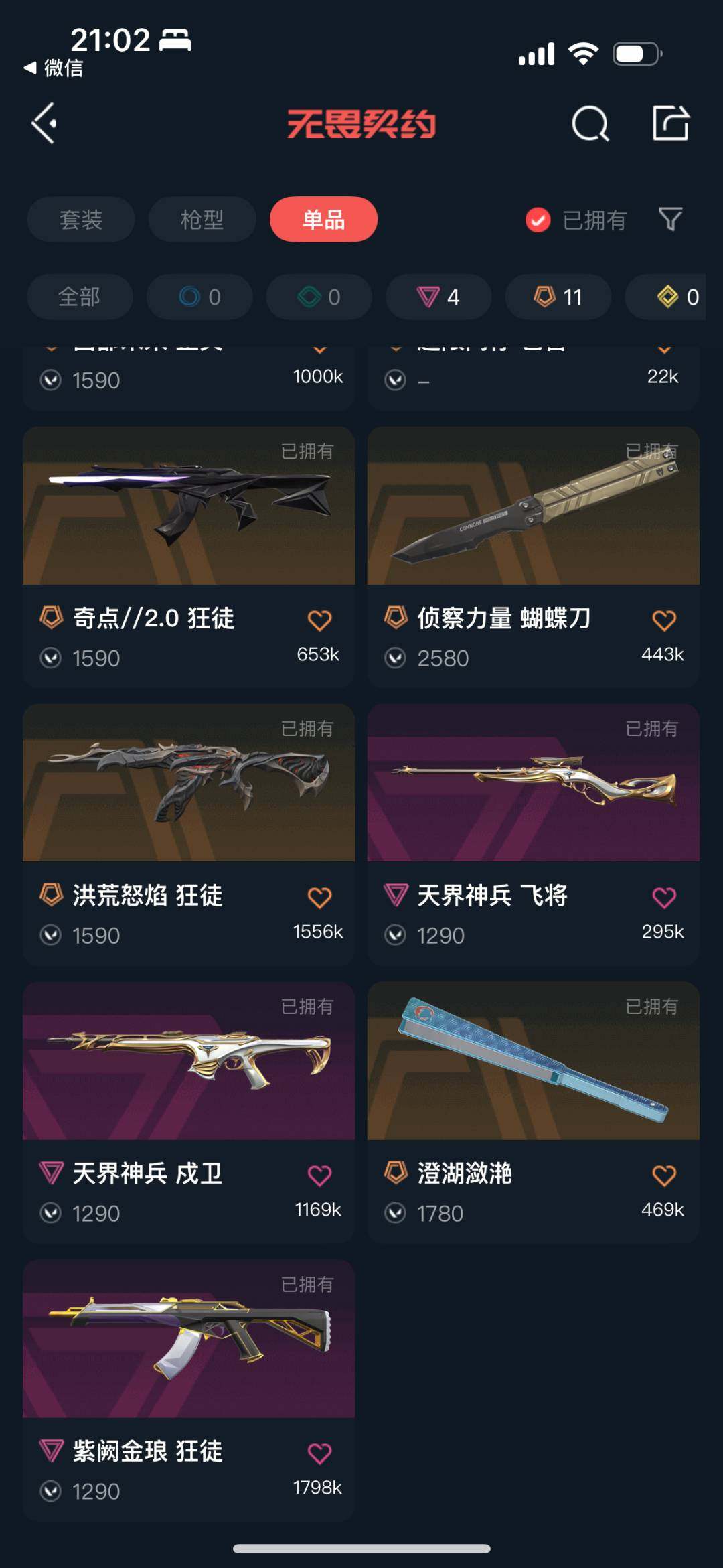The width and height of the screenshot is (723, 1568).
Task: Select the yellow rarity filter showing 0
Action: [669, 297]
